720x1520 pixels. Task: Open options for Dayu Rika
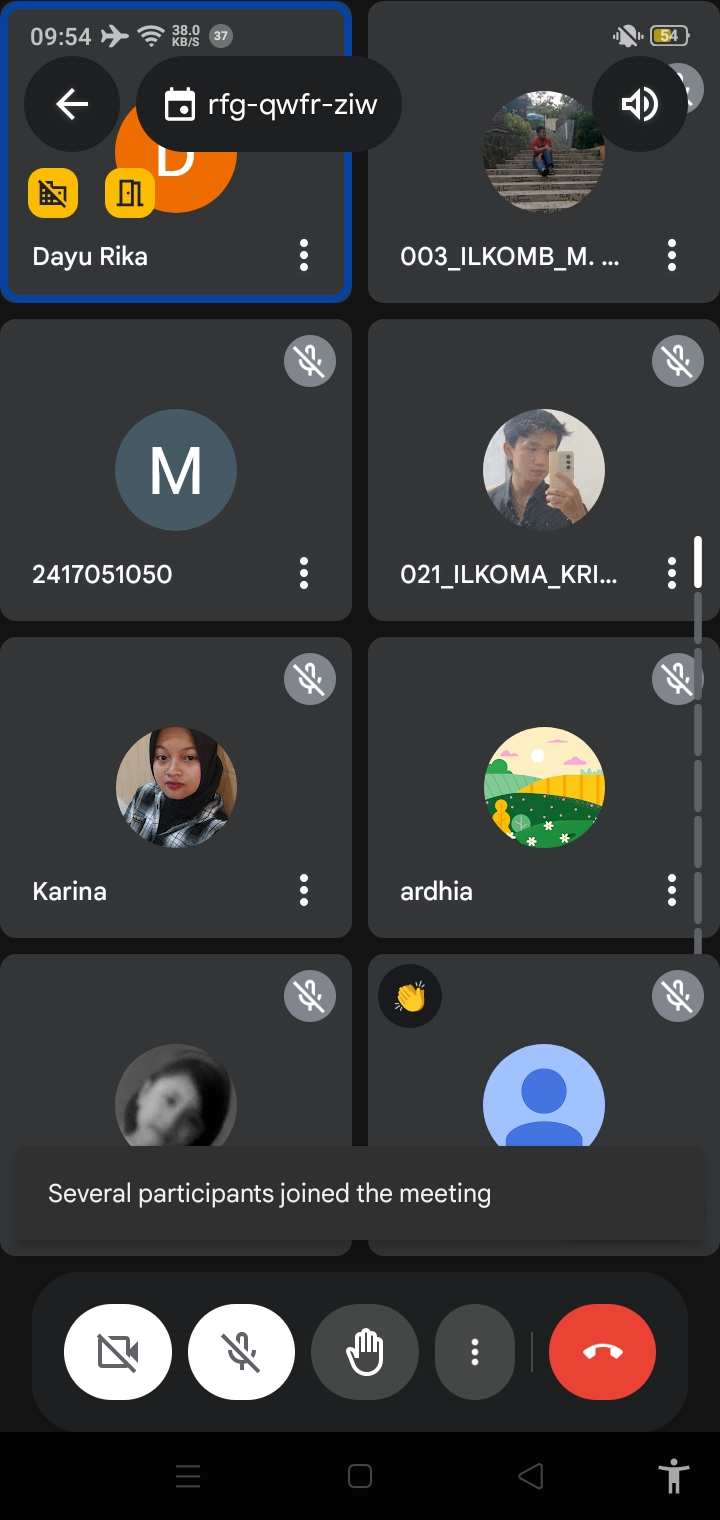304,256
